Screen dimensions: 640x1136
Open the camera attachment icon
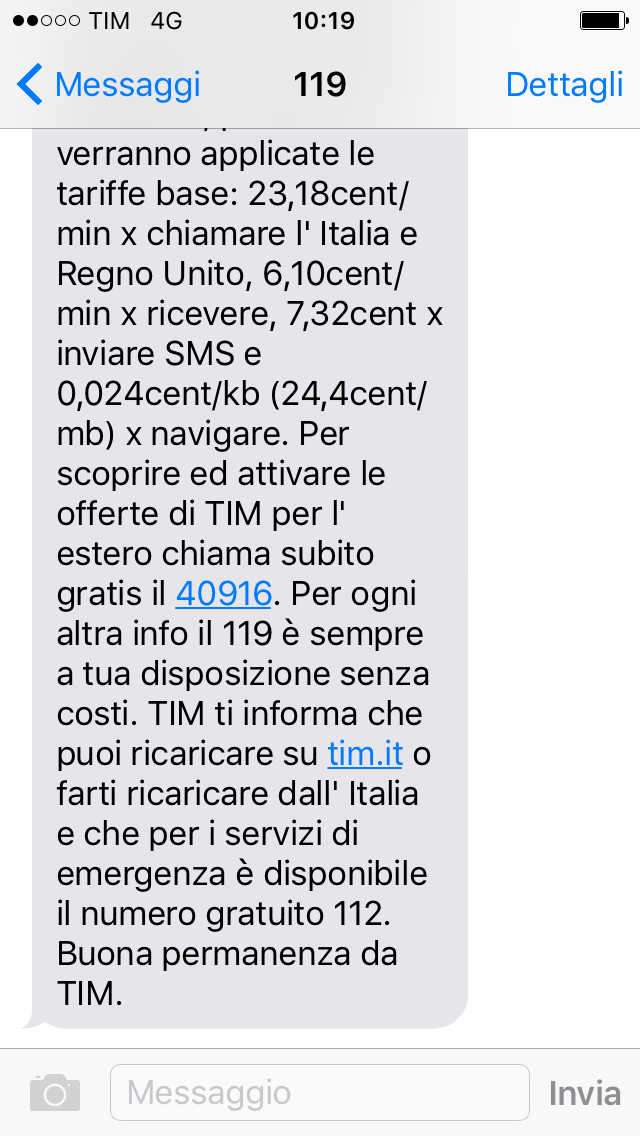click(54, 1092)
